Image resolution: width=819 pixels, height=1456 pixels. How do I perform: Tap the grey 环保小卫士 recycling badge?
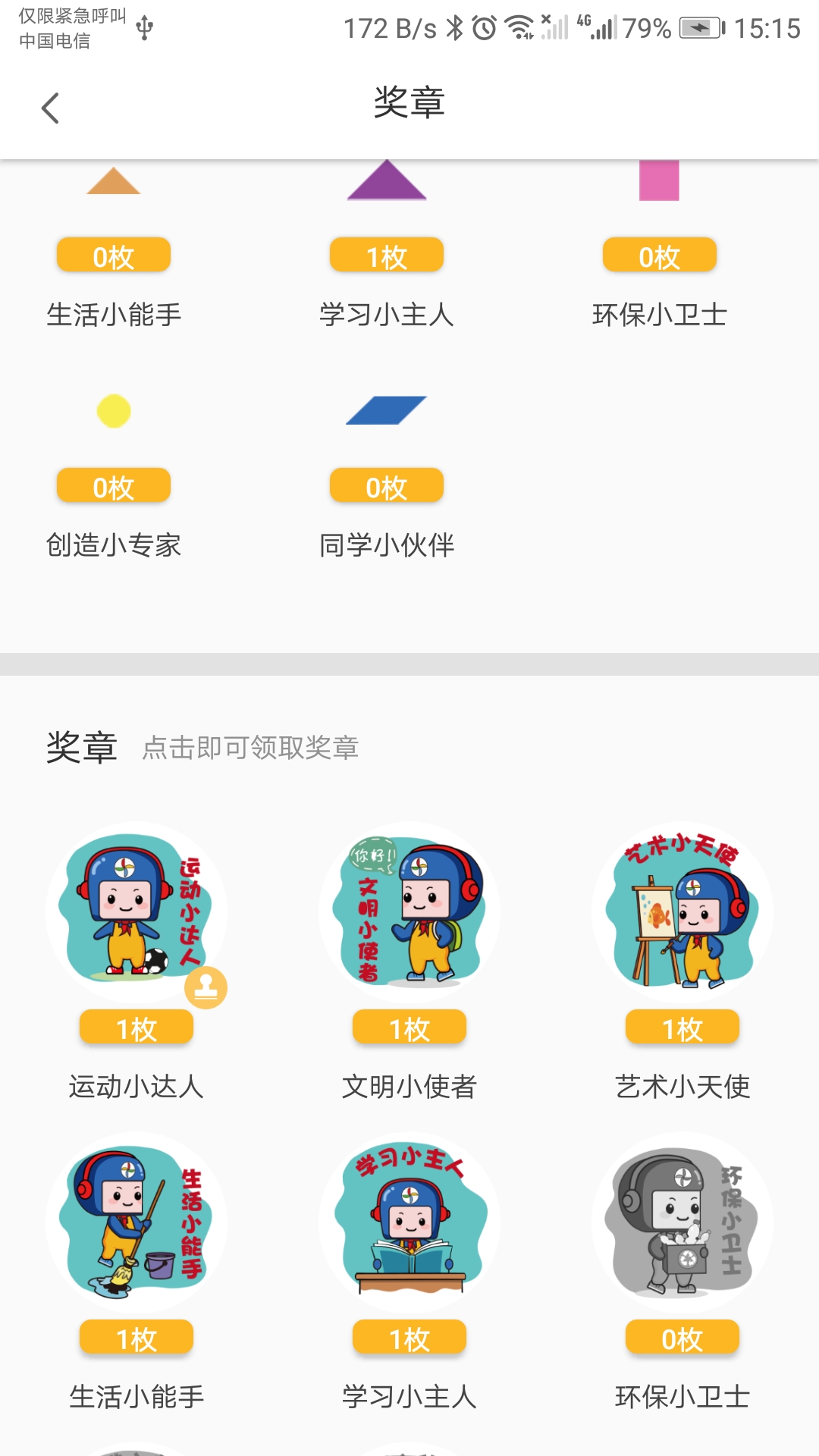[x=682, y=1221]
